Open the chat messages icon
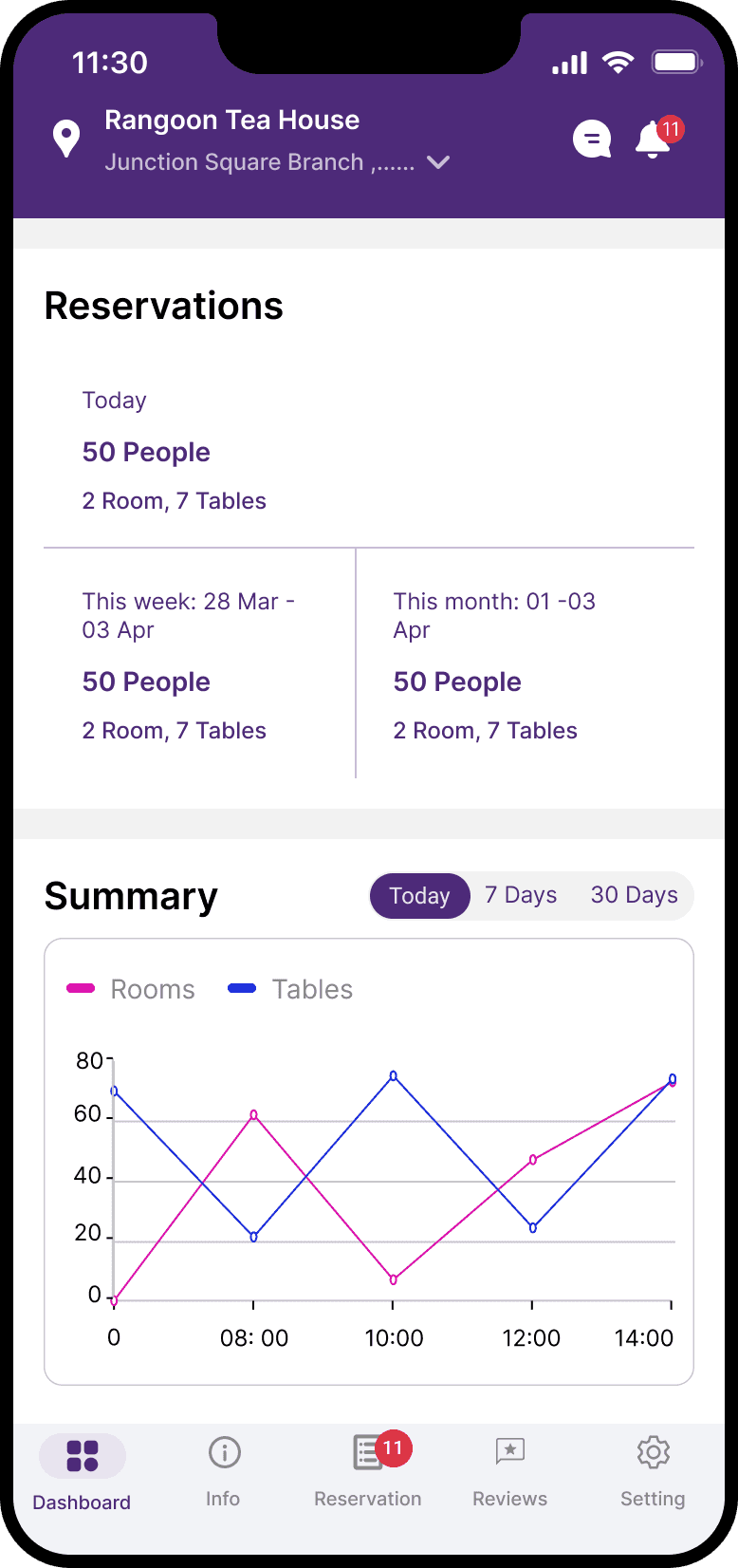 pyautogui.click(x=592, y=140)
